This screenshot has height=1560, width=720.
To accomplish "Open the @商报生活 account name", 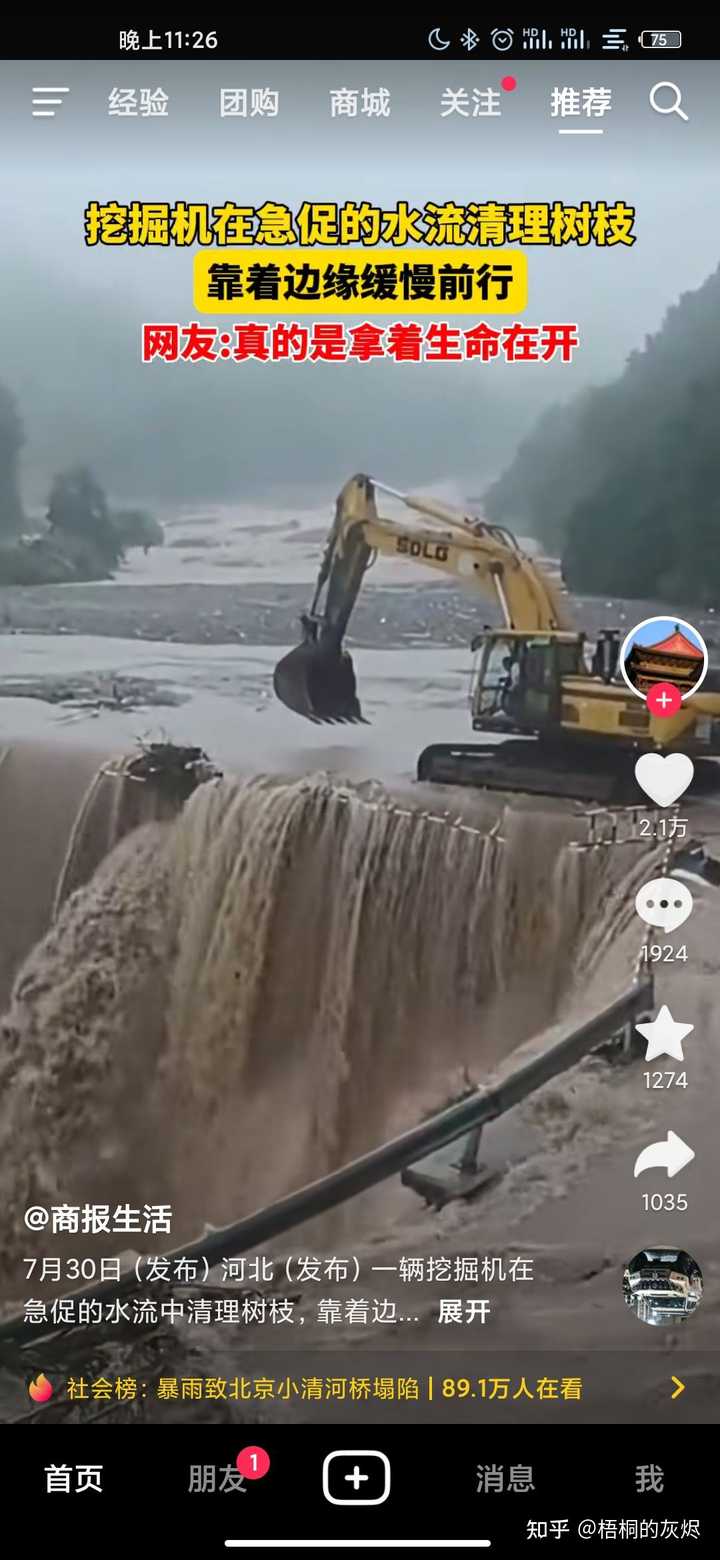I will pyautogui.click(x=98, y=1219).
